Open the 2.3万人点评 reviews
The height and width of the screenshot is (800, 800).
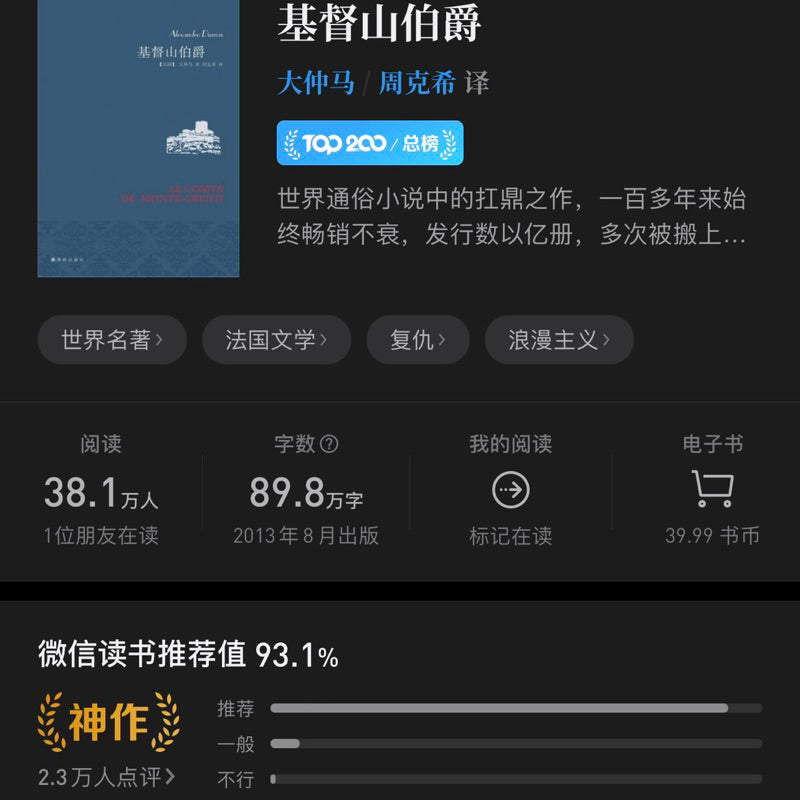(x=106, y=776)
